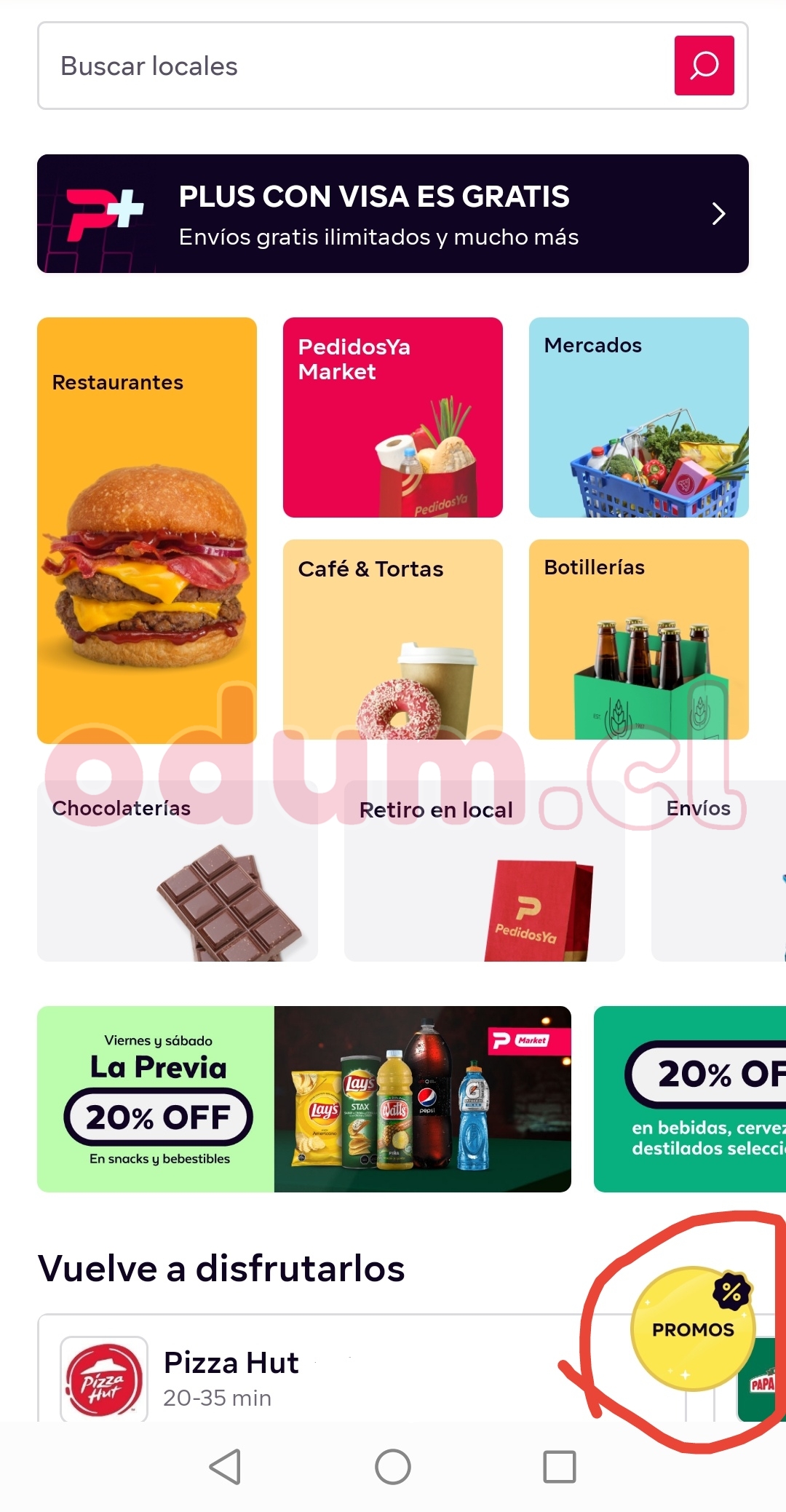786x1512 pixels.
Task: Tap the pink magnifier search button
Action: pyautogui.click(x=704, y=66)
